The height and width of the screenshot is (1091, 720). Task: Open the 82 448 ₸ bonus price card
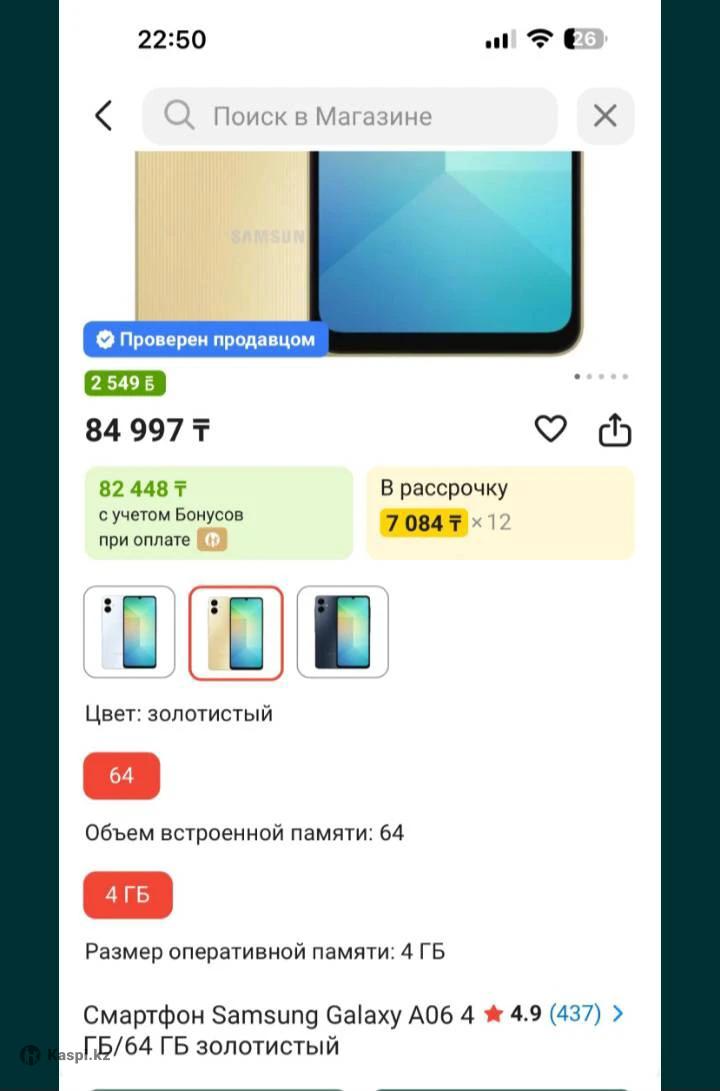(218, 512)
